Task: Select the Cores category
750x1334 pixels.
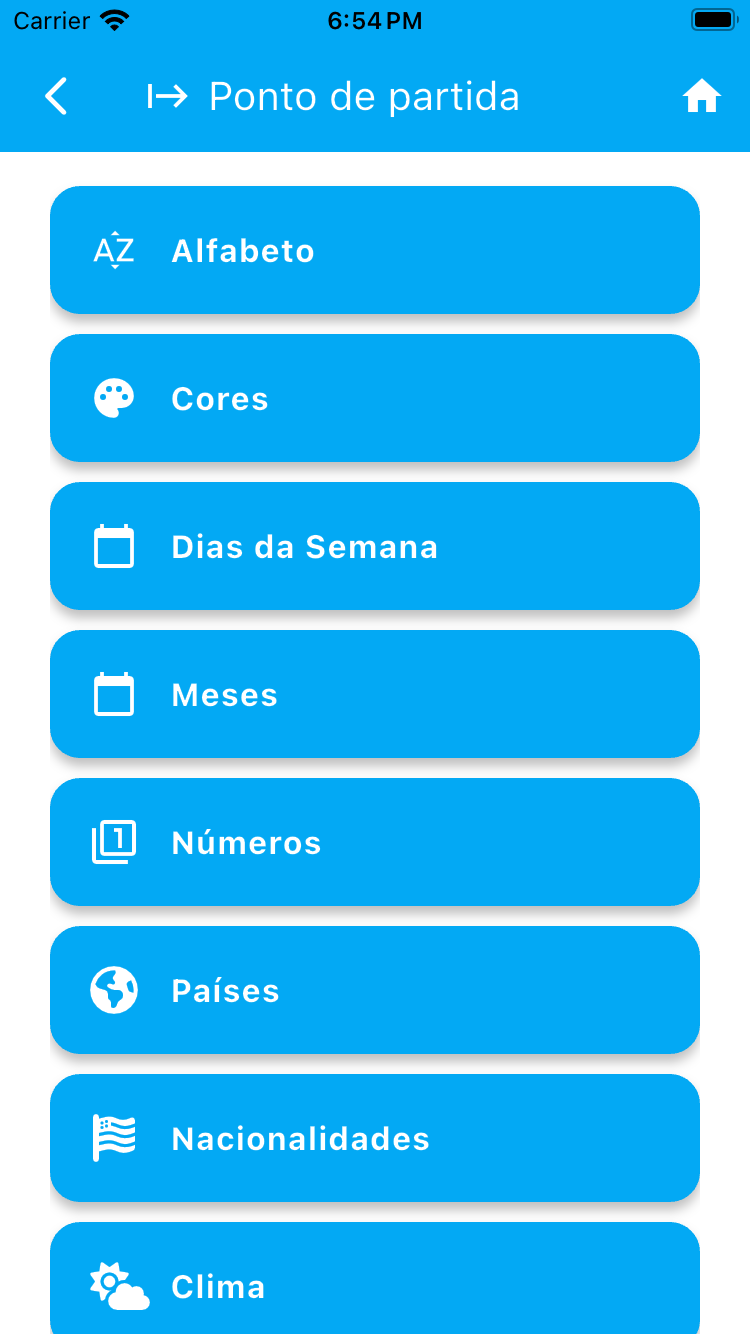Action: click(375, 398)
